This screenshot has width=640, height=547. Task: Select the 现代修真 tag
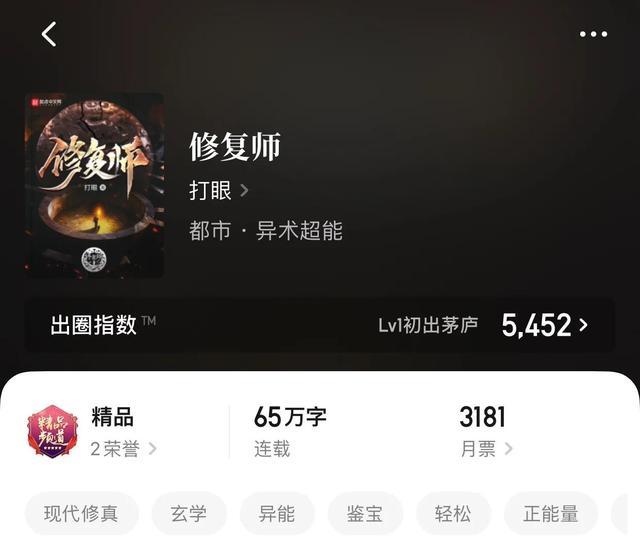click(x=81, y=514)
